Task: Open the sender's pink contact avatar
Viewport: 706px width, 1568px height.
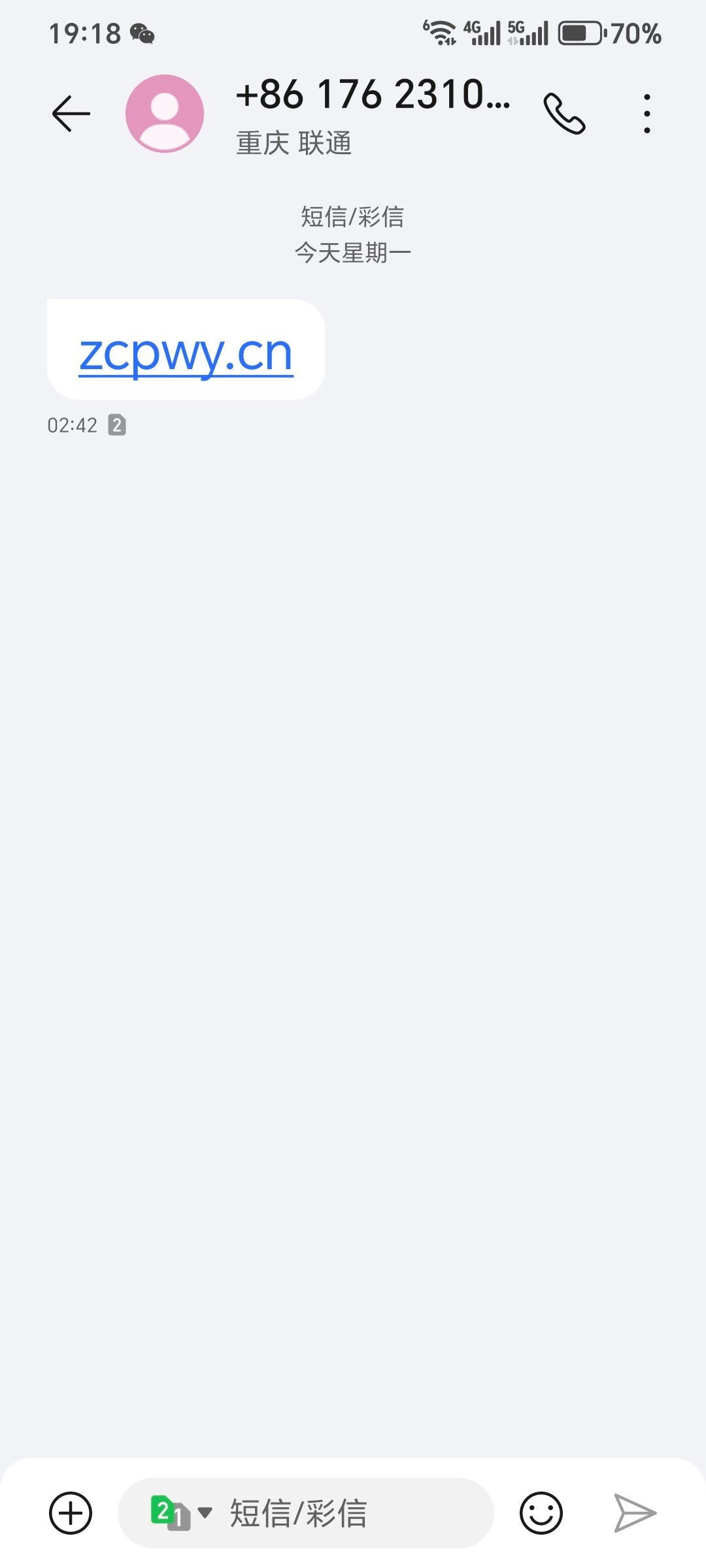Action: point(165,114)
